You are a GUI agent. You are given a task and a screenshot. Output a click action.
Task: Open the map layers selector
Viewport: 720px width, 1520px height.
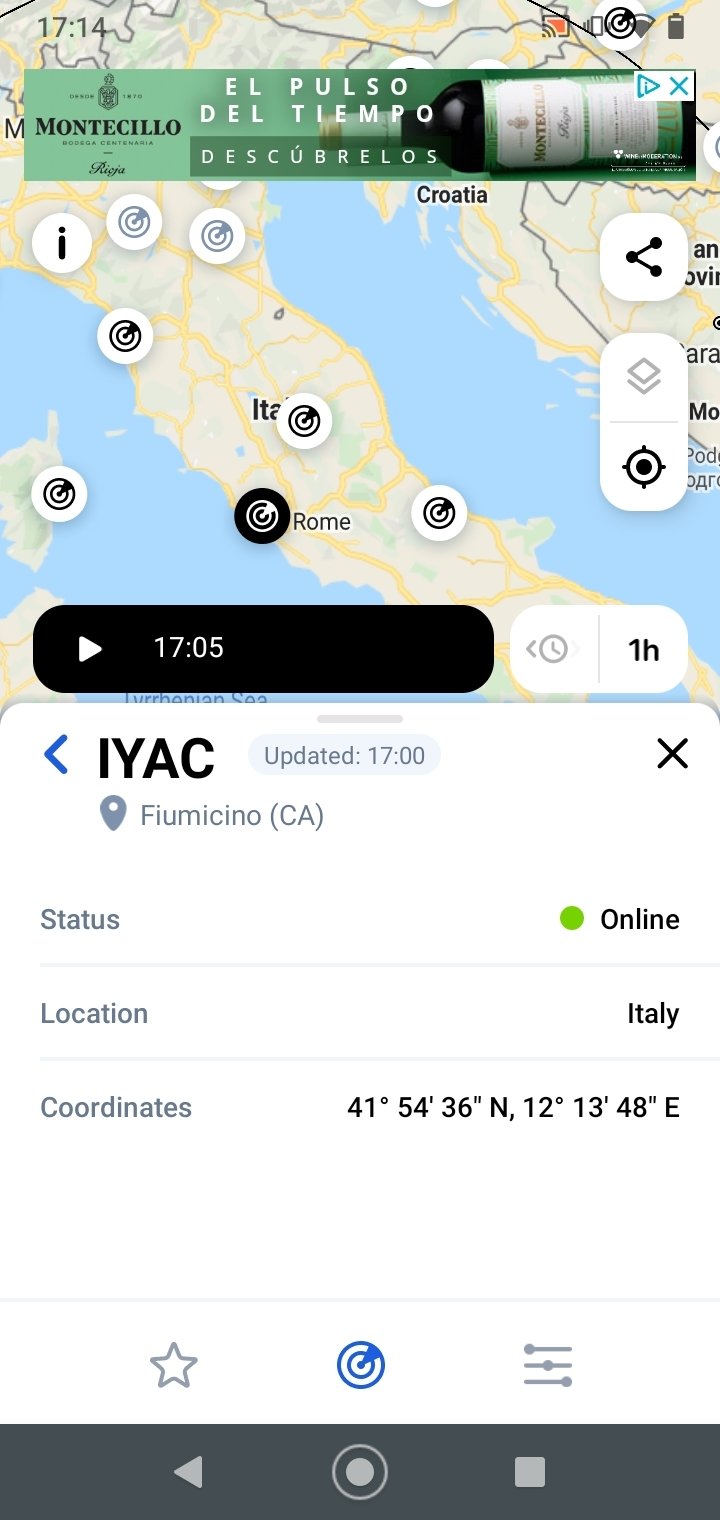[644, 377]
